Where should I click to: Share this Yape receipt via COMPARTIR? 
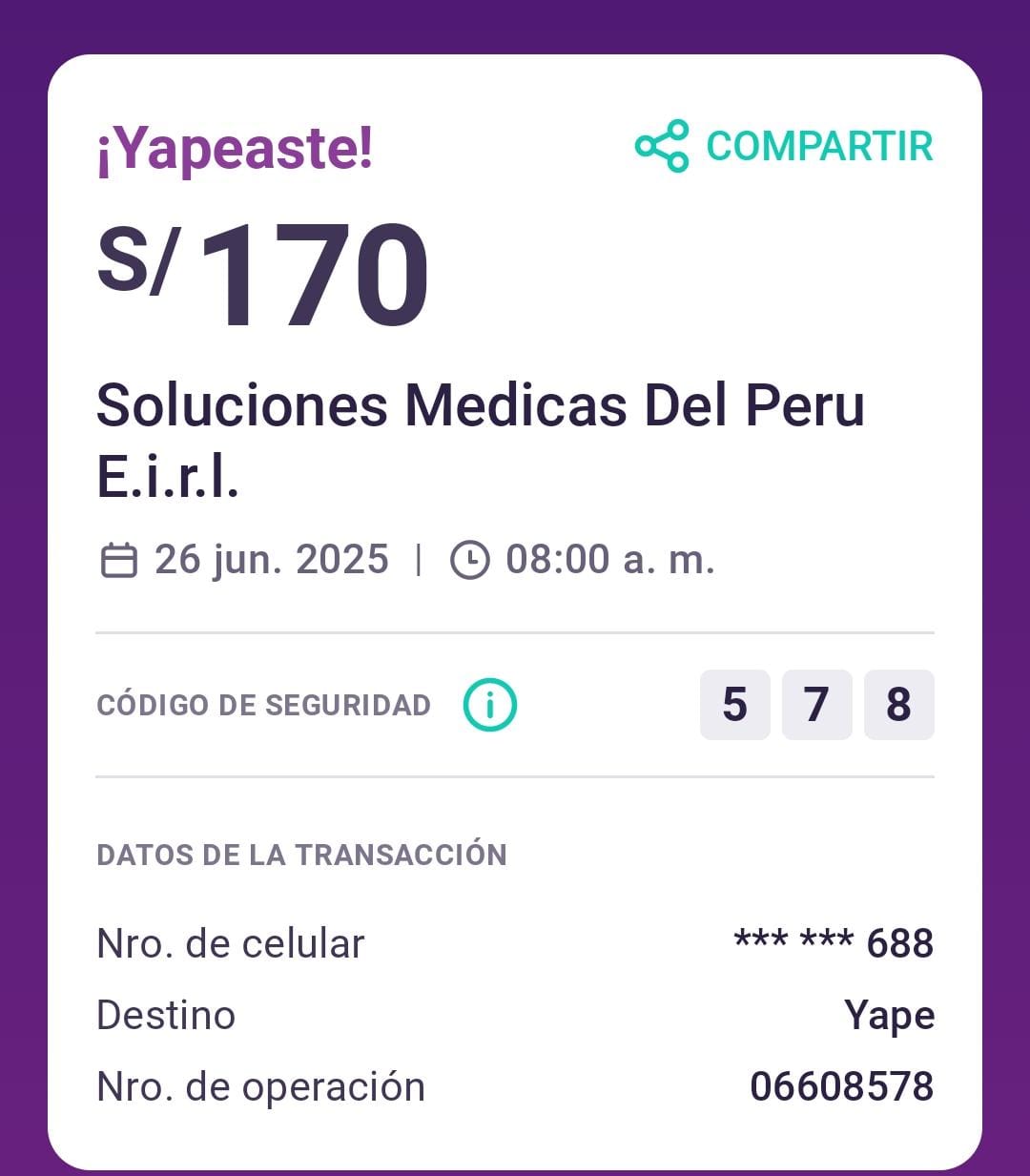[x=784, y=146]
